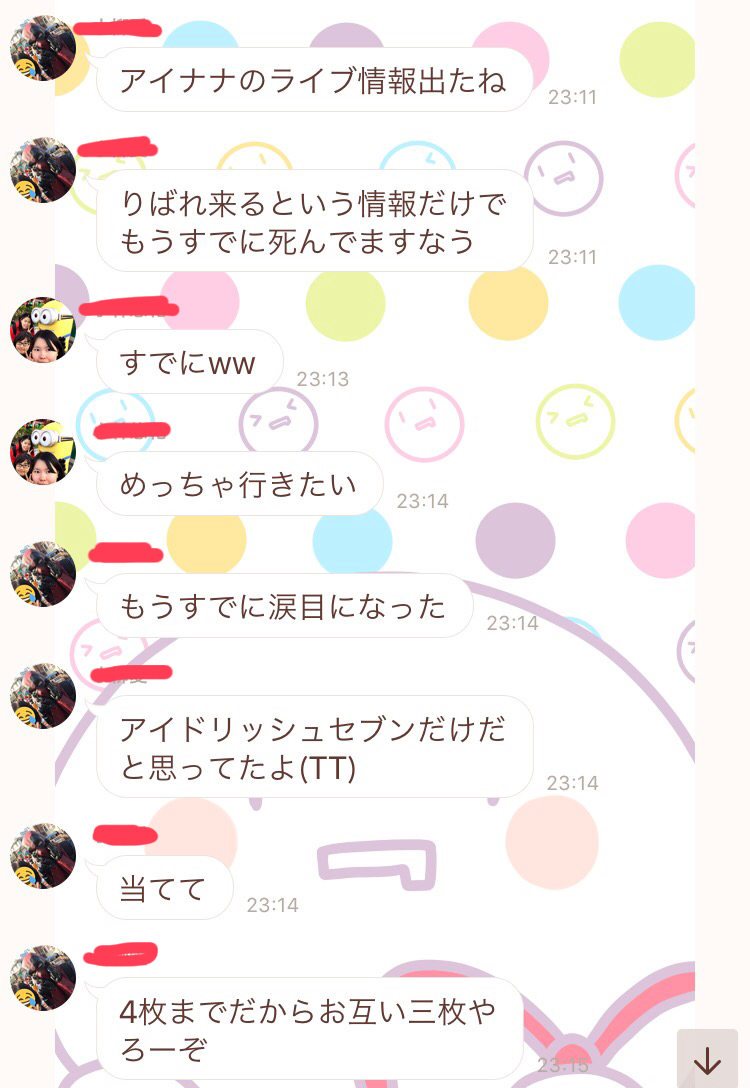750x1088 pixels.
Task: Open sender avatar beside "アイナナのライブ情報出たね"
Action: [43, 48]
